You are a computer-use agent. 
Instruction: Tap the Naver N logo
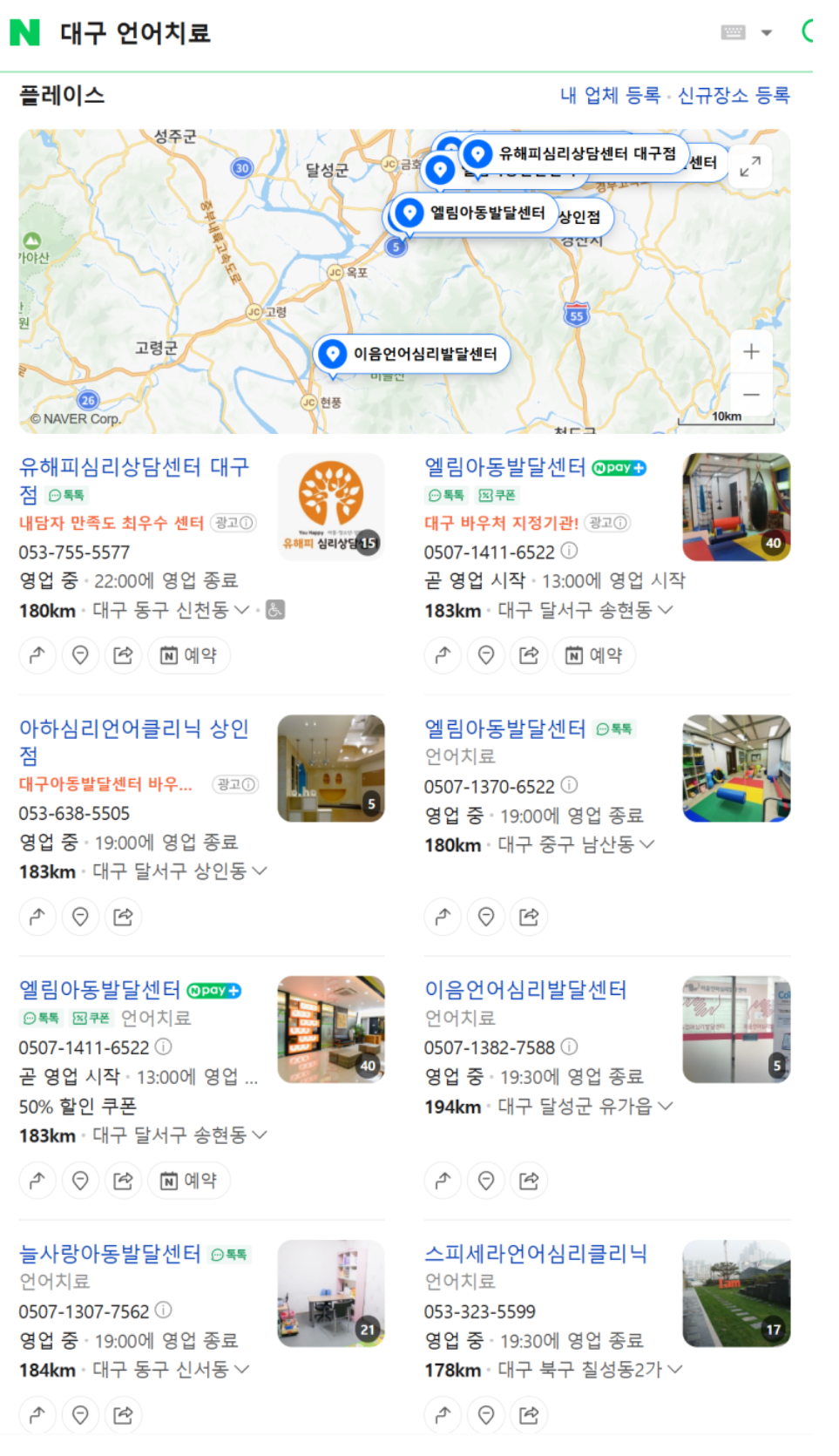(x=24, y=33)
